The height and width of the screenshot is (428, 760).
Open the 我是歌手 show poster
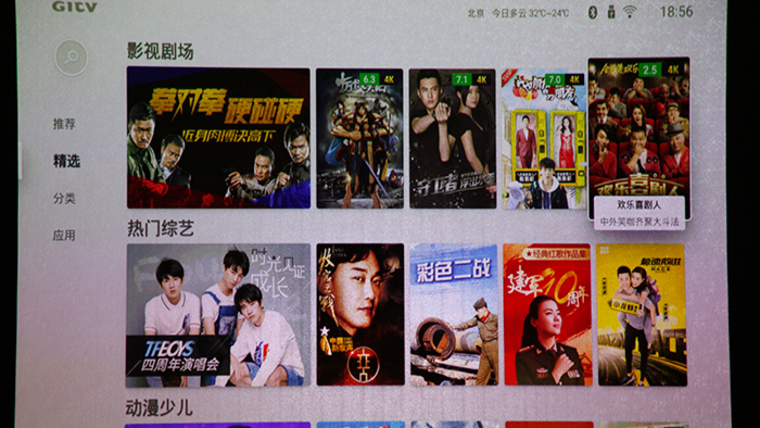pos(359,314)
